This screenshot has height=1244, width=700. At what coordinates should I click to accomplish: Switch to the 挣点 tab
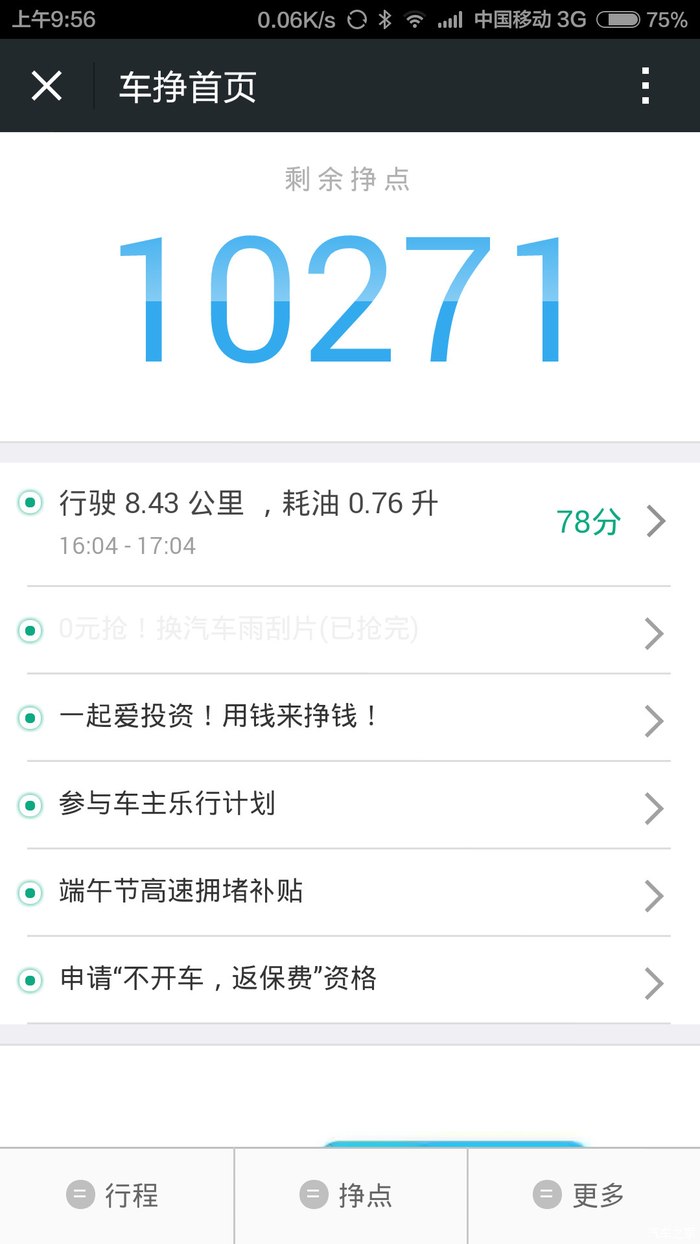point(350,1195)
